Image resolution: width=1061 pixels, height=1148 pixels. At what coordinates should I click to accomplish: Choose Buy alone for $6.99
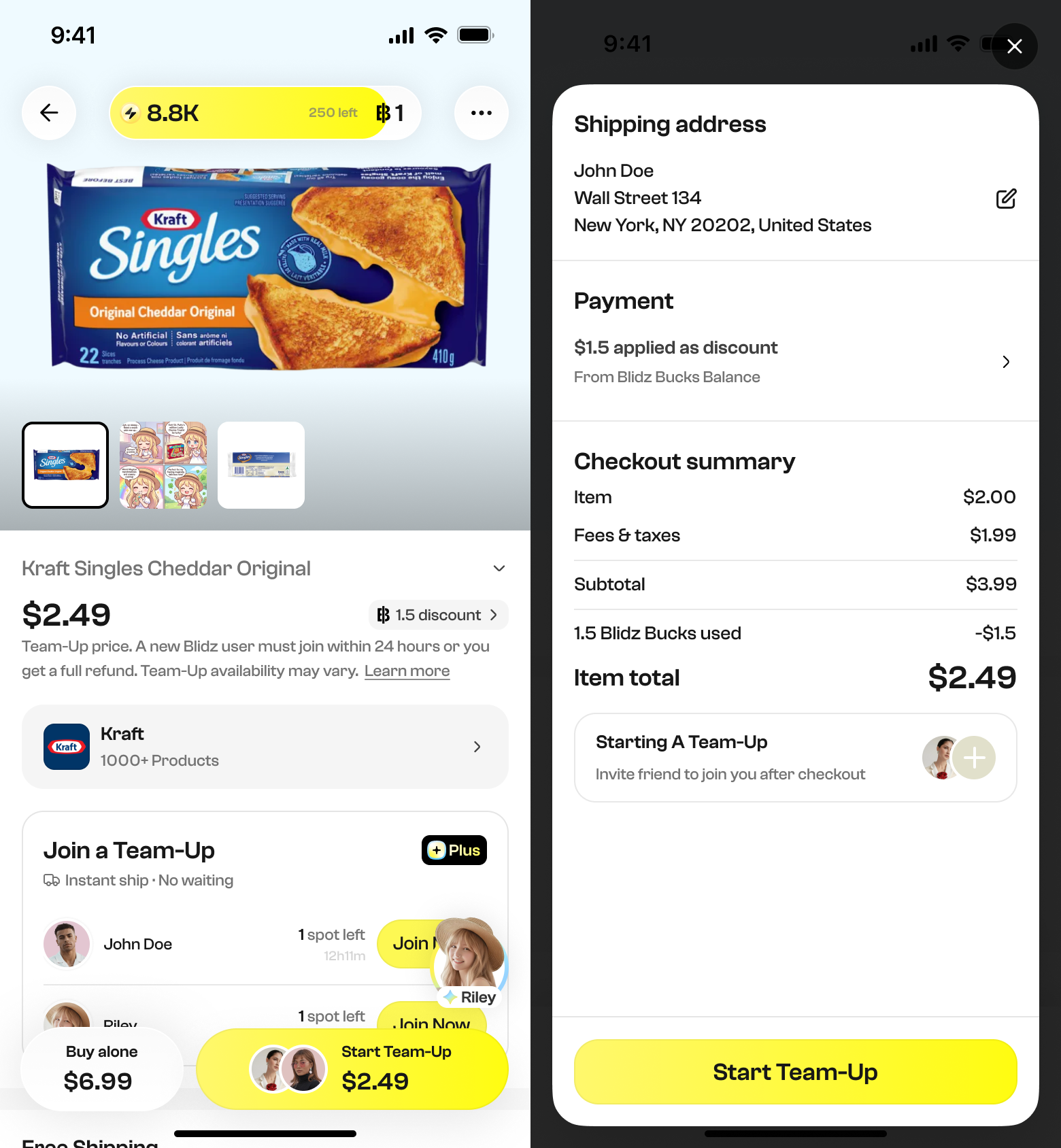[102, 1069]
